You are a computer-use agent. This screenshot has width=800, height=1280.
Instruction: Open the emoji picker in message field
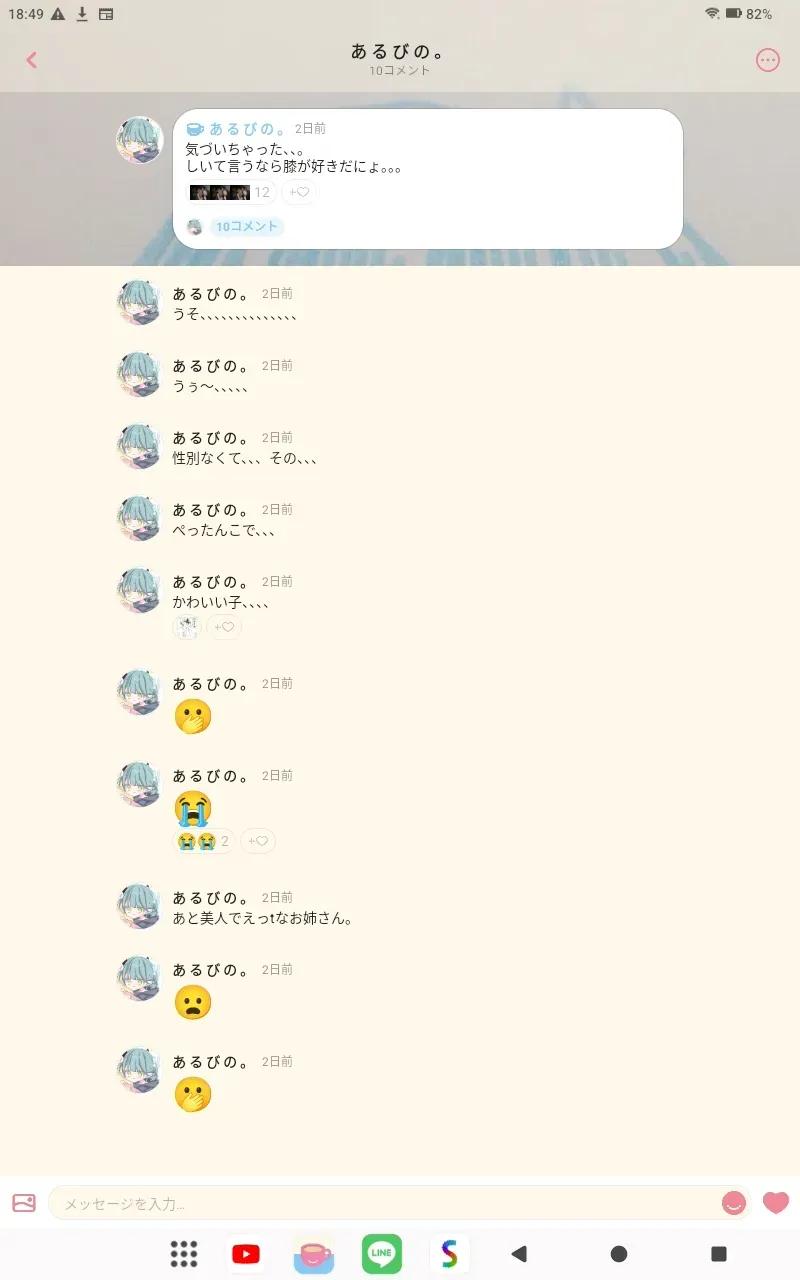(734, 1203)
